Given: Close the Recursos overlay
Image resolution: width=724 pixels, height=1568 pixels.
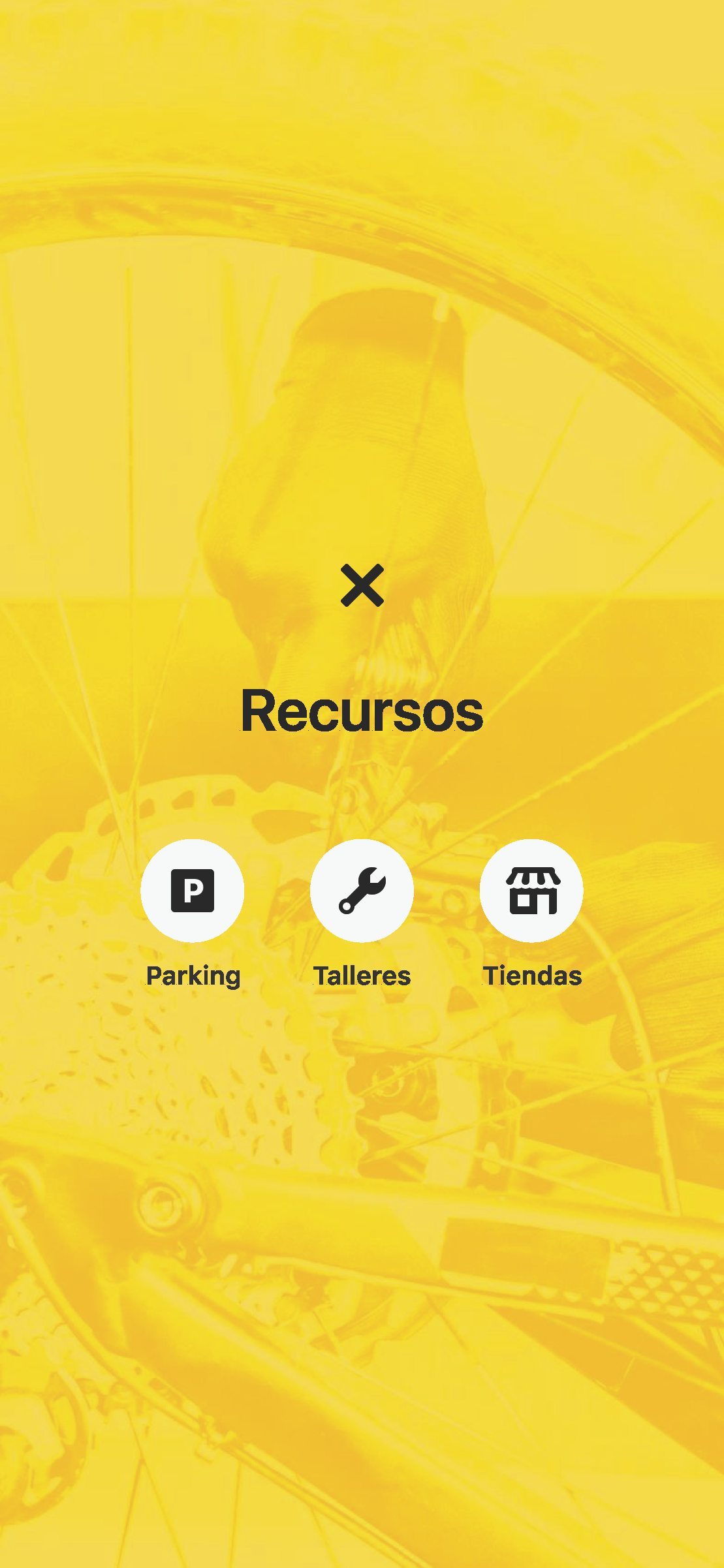Looking at the screenshot, I should (362, 585).
